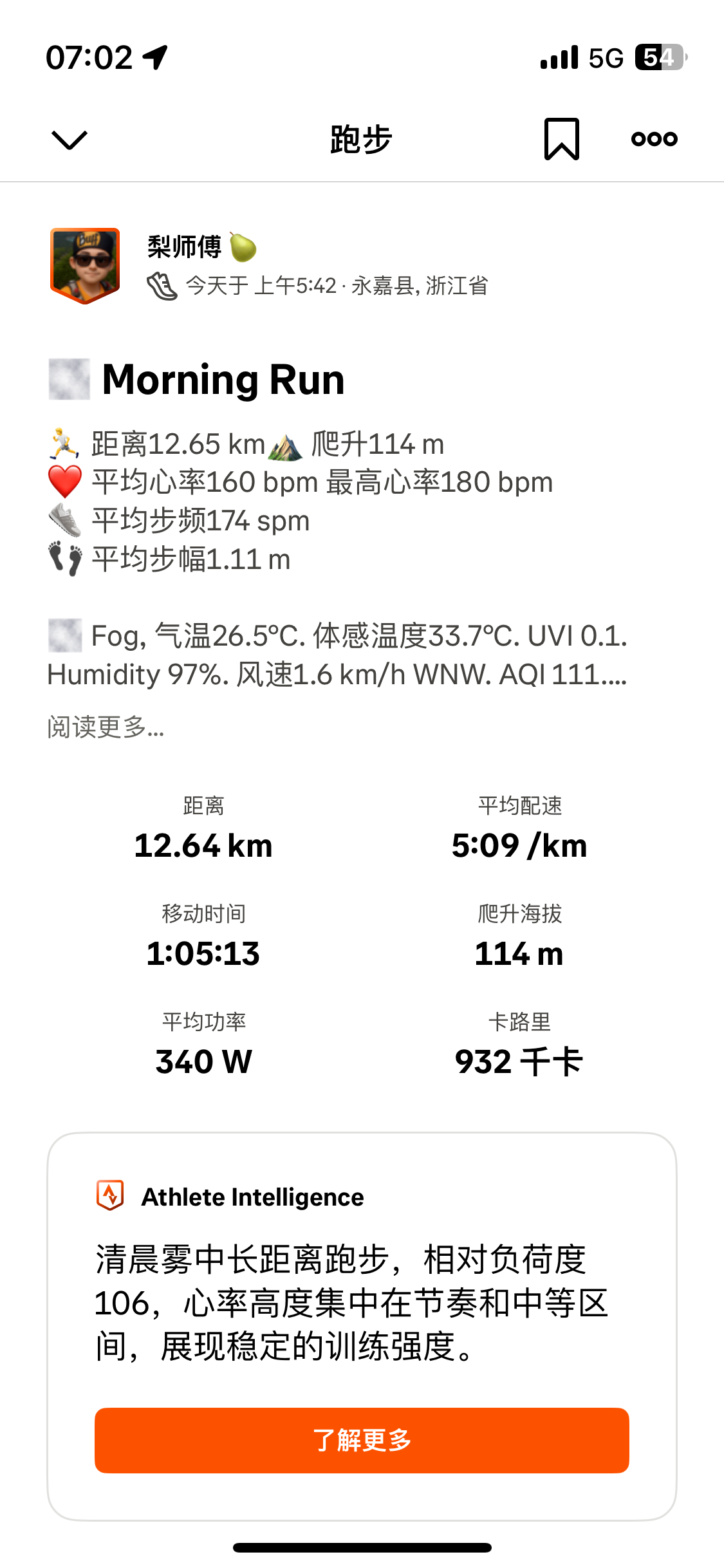Collapse the activity with the down chevron
This screenshot has width=724, height=1568.
(69, 140)
